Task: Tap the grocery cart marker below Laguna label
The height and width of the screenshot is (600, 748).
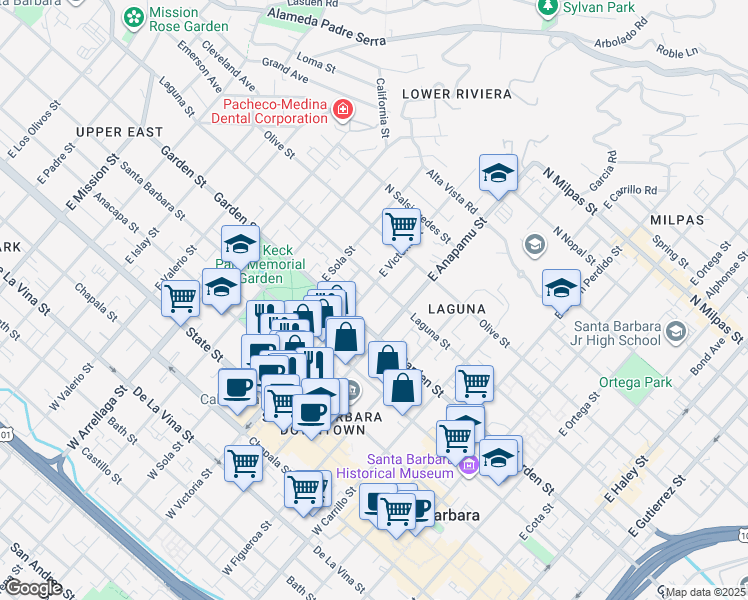Action: 474,382
